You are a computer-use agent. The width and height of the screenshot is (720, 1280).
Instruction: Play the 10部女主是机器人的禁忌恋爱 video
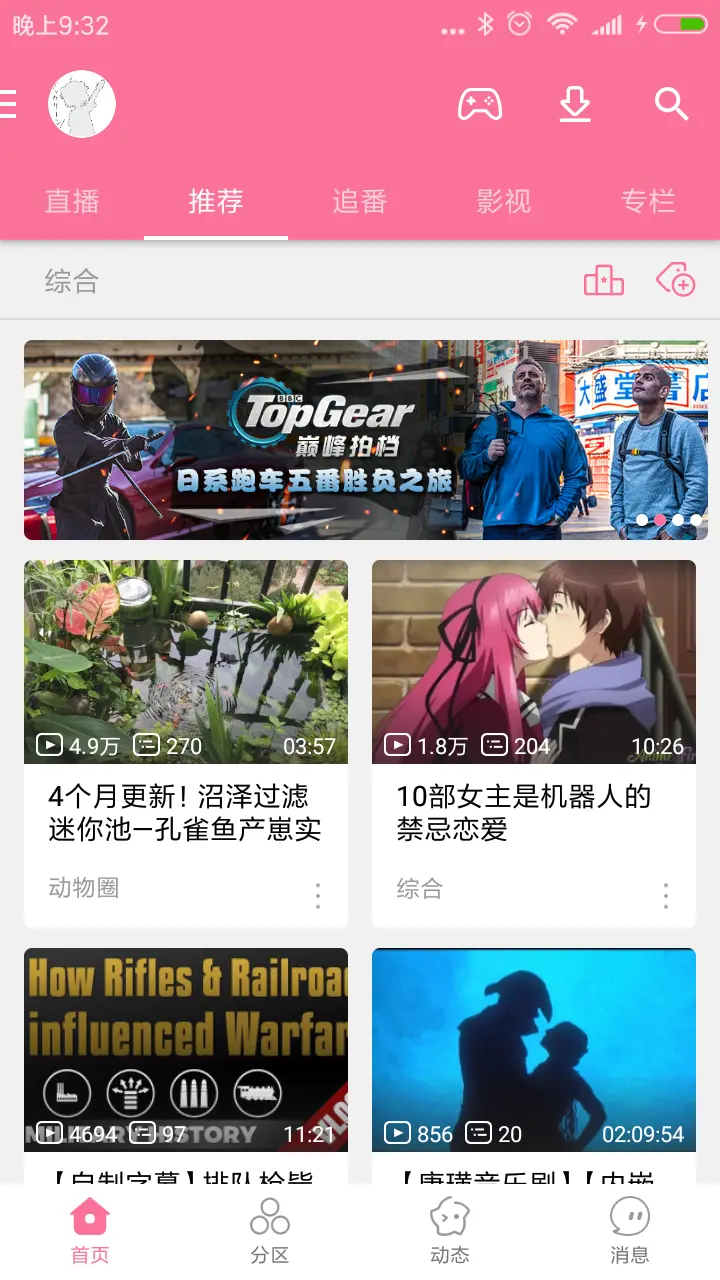pos(534,662)
